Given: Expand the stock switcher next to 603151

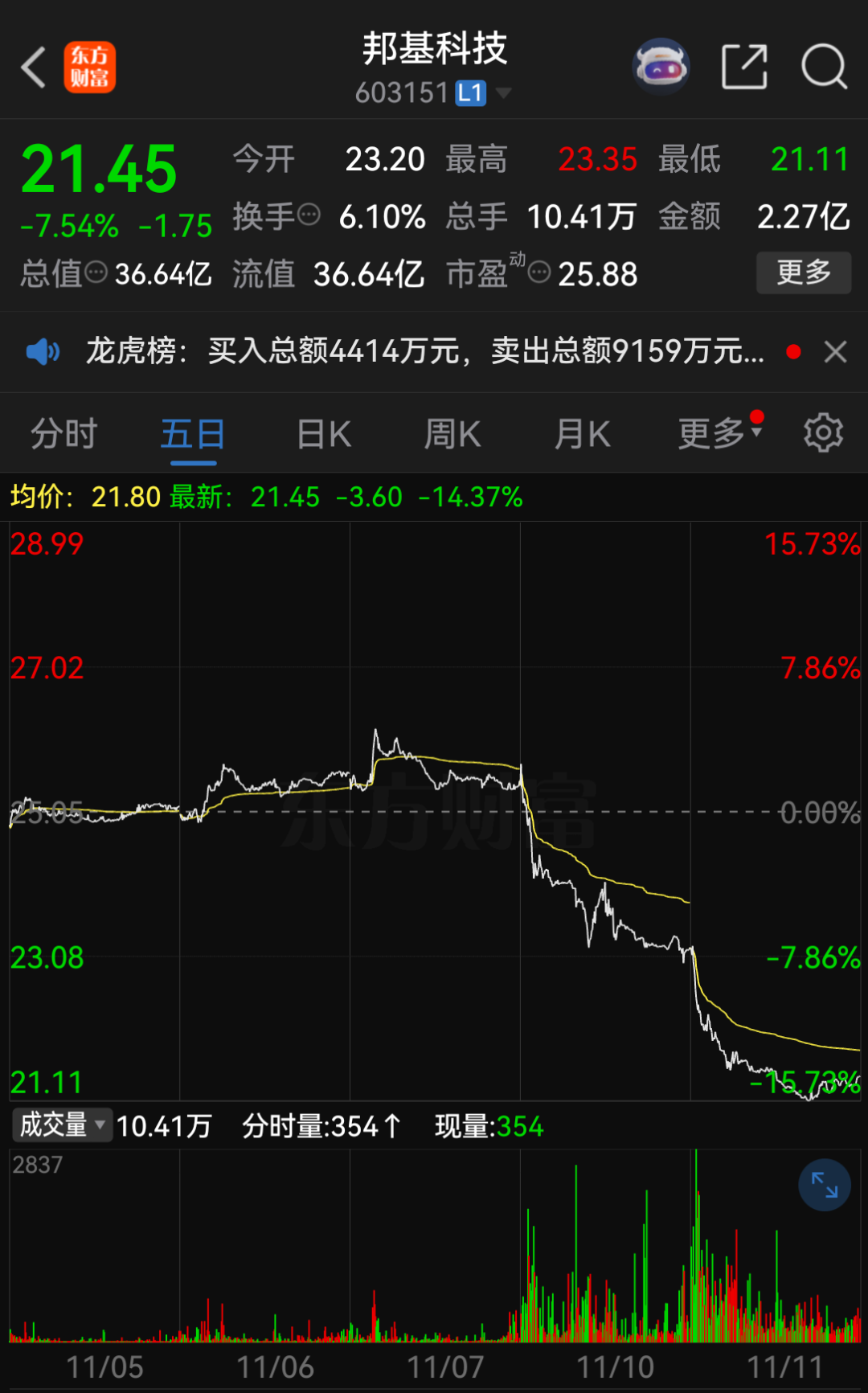Looking at the screenshot, I should [504, 93].
